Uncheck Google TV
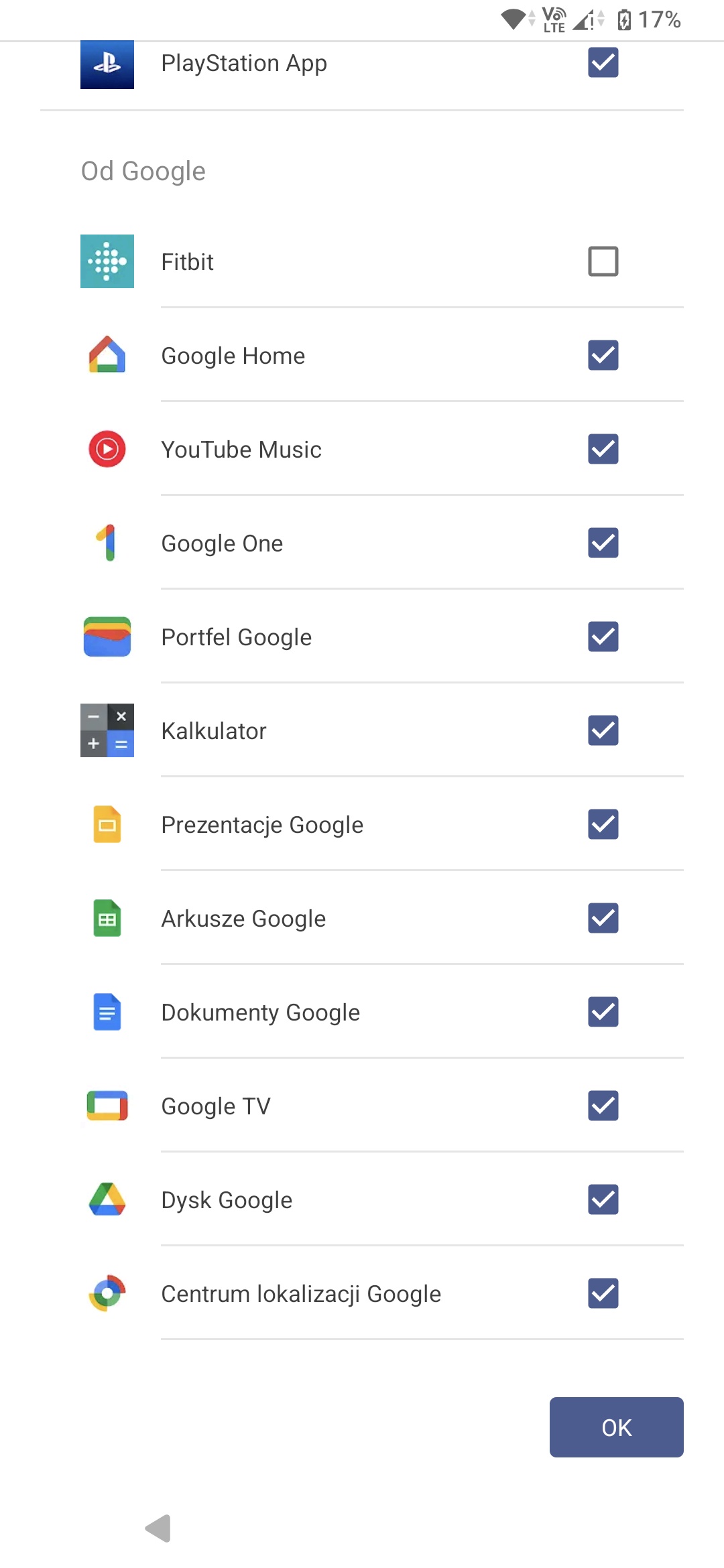Image resolution: width=724 pixels, height=1568 pixels. pos(603,1106)
